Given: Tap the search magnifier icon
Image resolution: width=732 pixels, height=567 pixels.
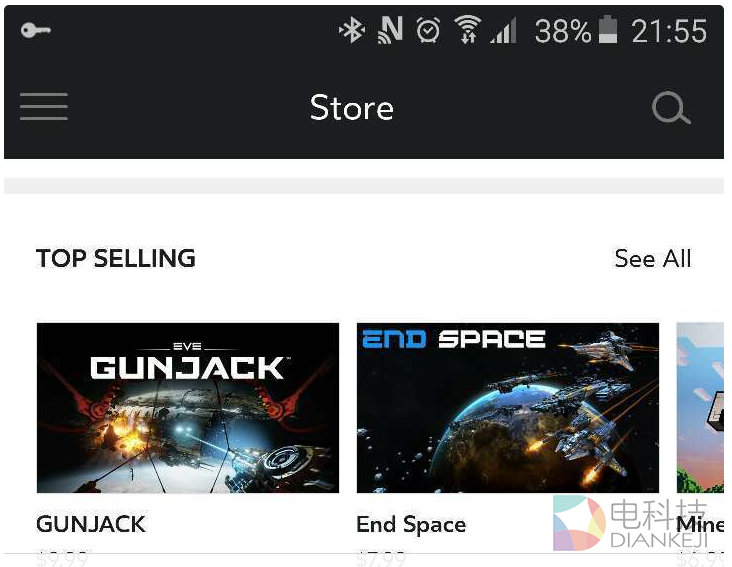Looking at the screenshot, I should coord(671,108).
